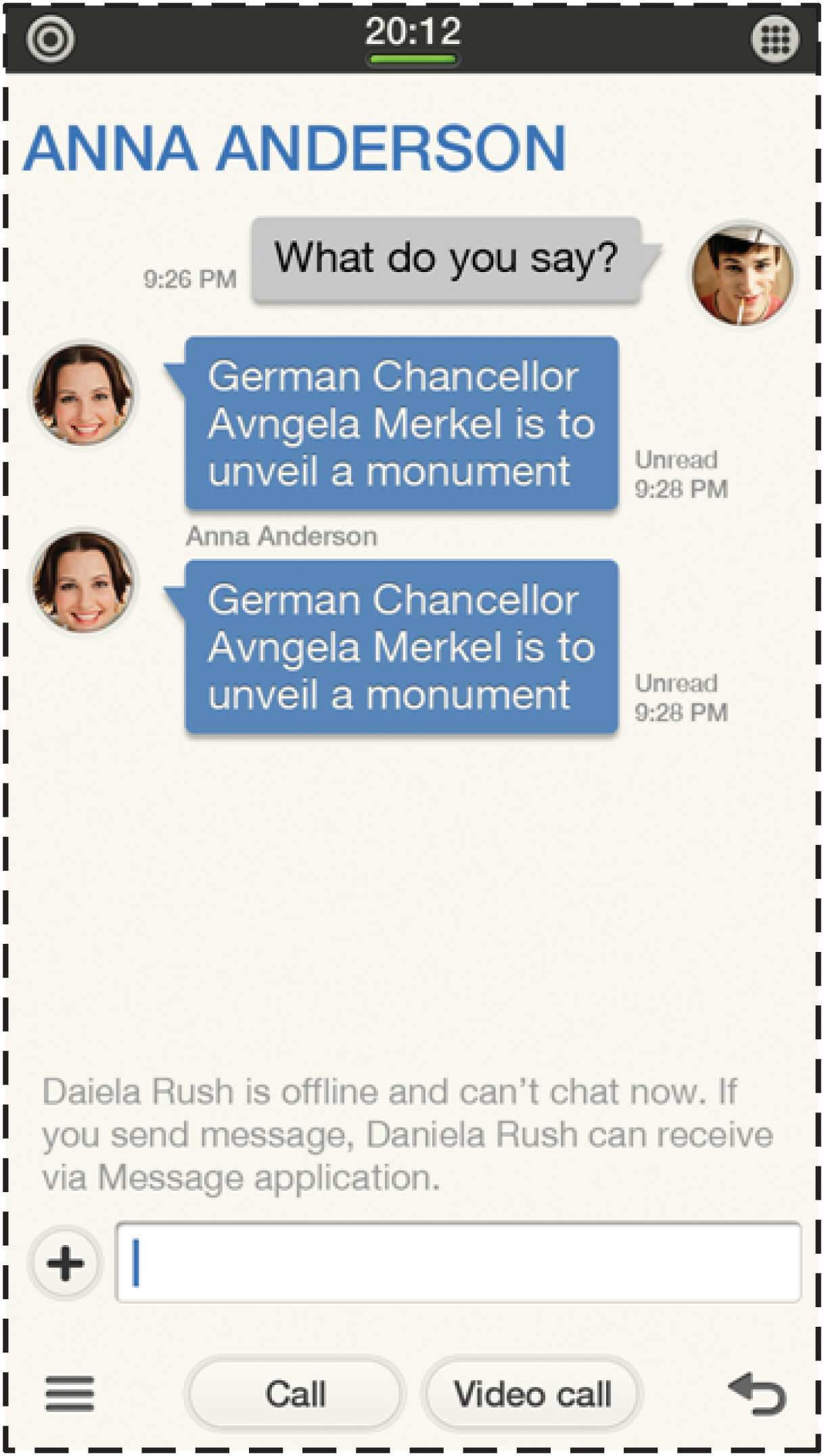This screenshot has width=824, height=1456.
Task: Tap the plus attach button
Action: 66,1262
